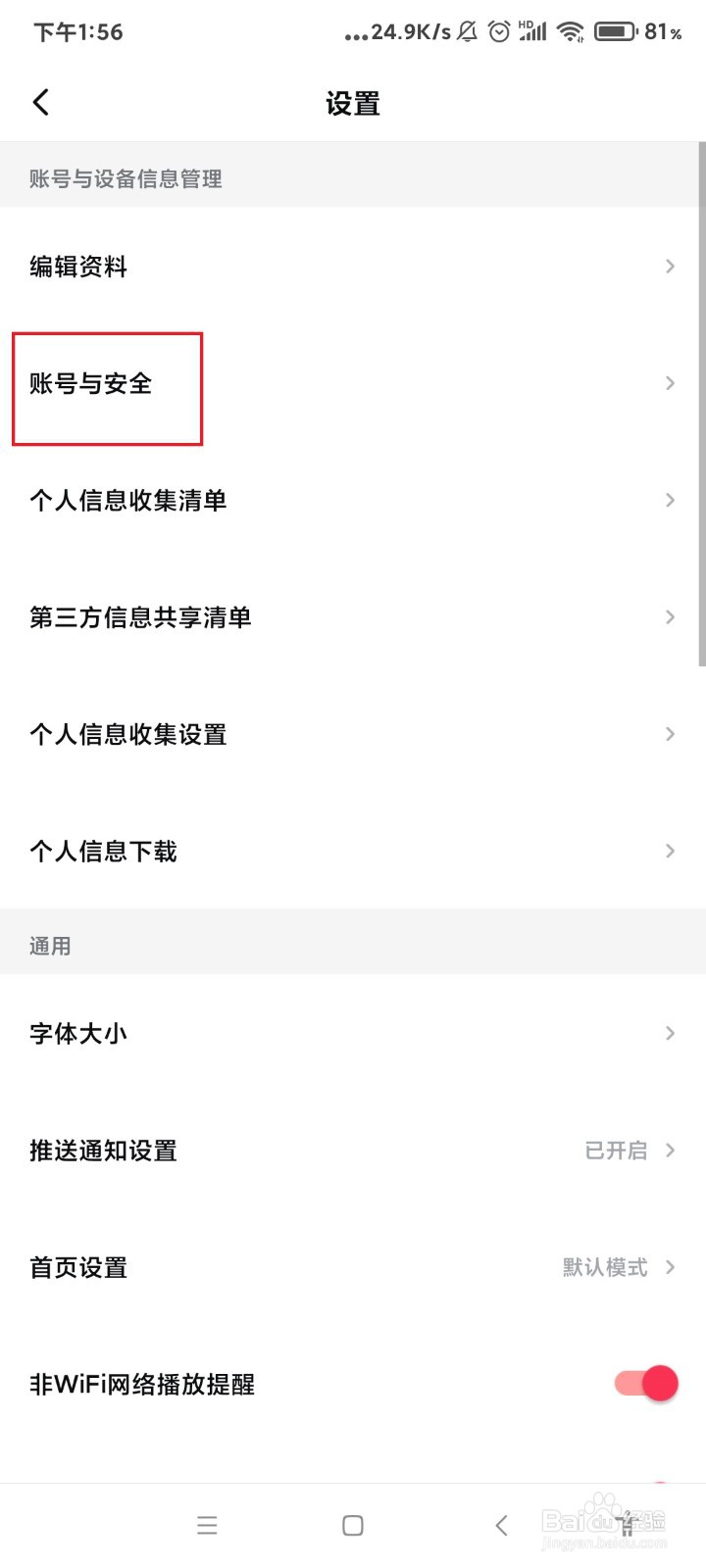
Task: Tap the chevron next to 个人信息下载
Action: point(671,851)
